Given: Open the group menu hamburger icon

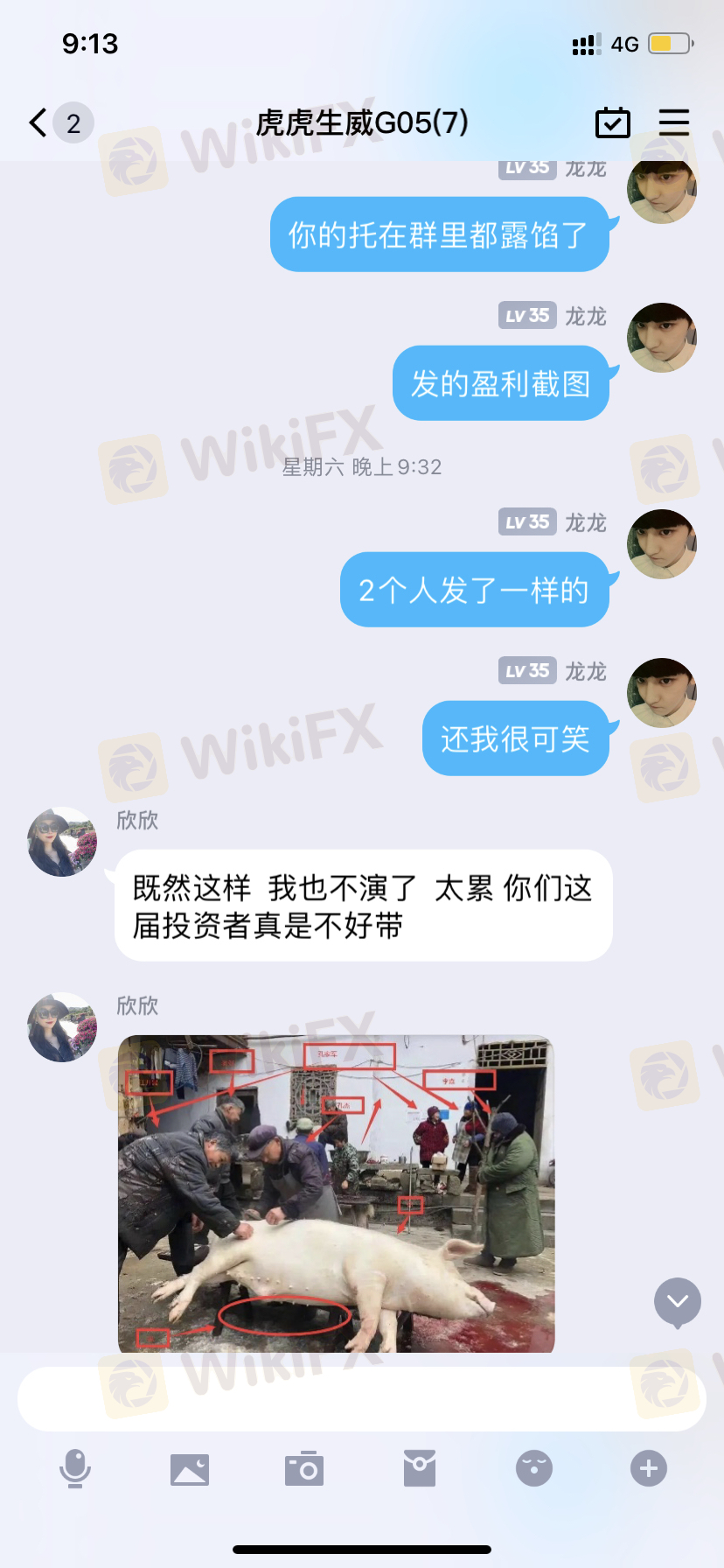Looking at the screenshot, I should coord(674,122).
